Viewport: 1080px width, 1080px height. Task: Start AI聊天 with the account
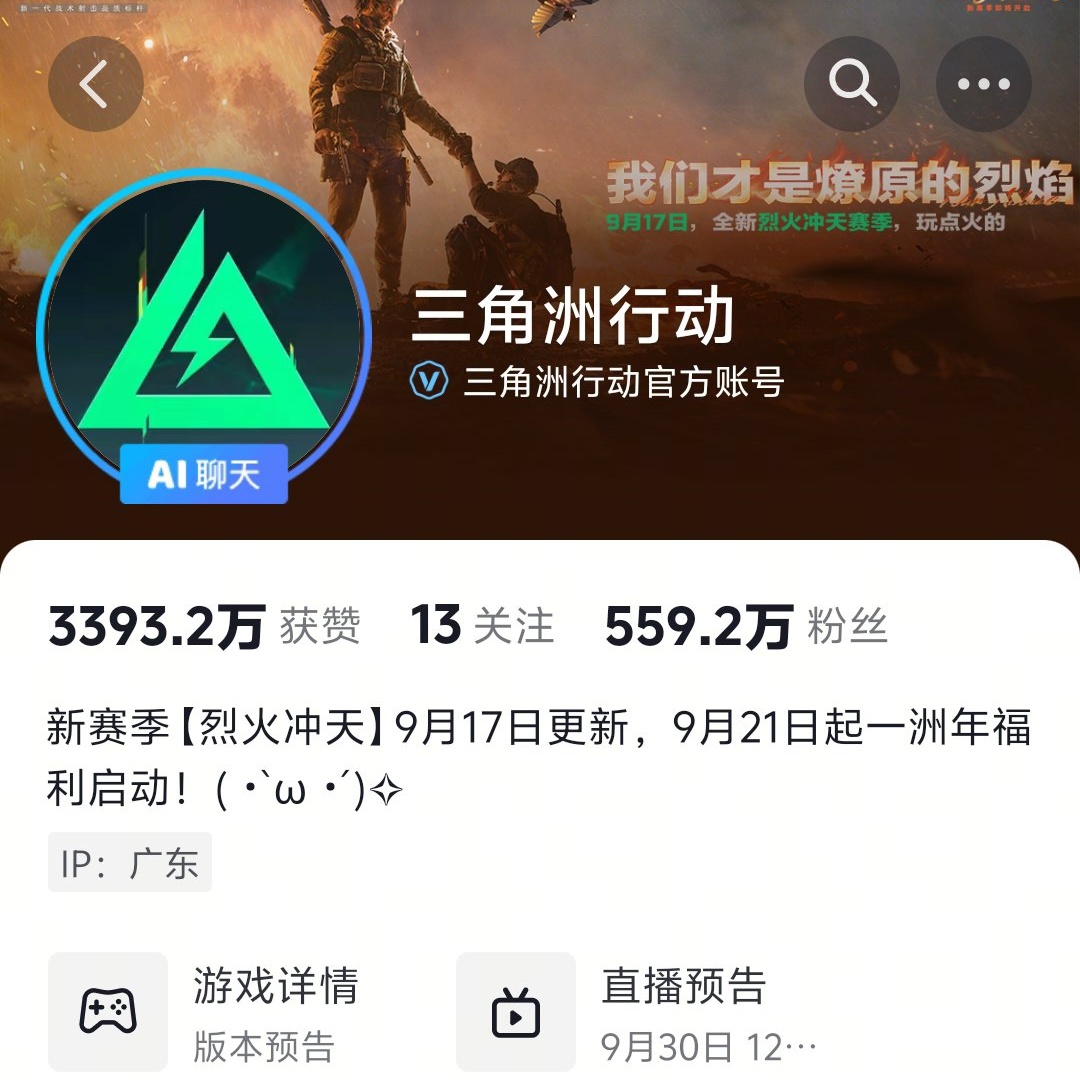pos(204,474)
